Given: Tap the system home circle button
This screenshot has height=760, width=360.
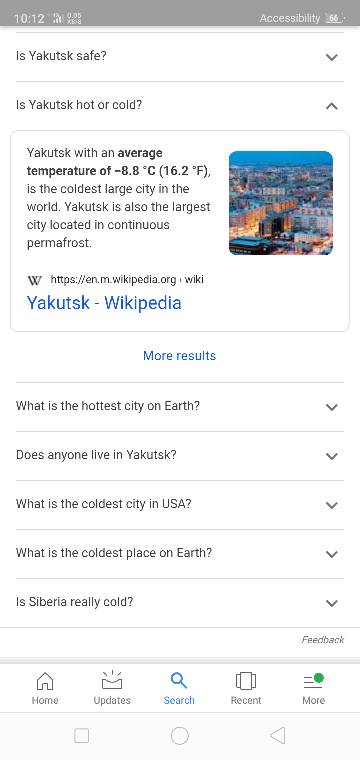Looking at the screenshot, I should (180, 736).
